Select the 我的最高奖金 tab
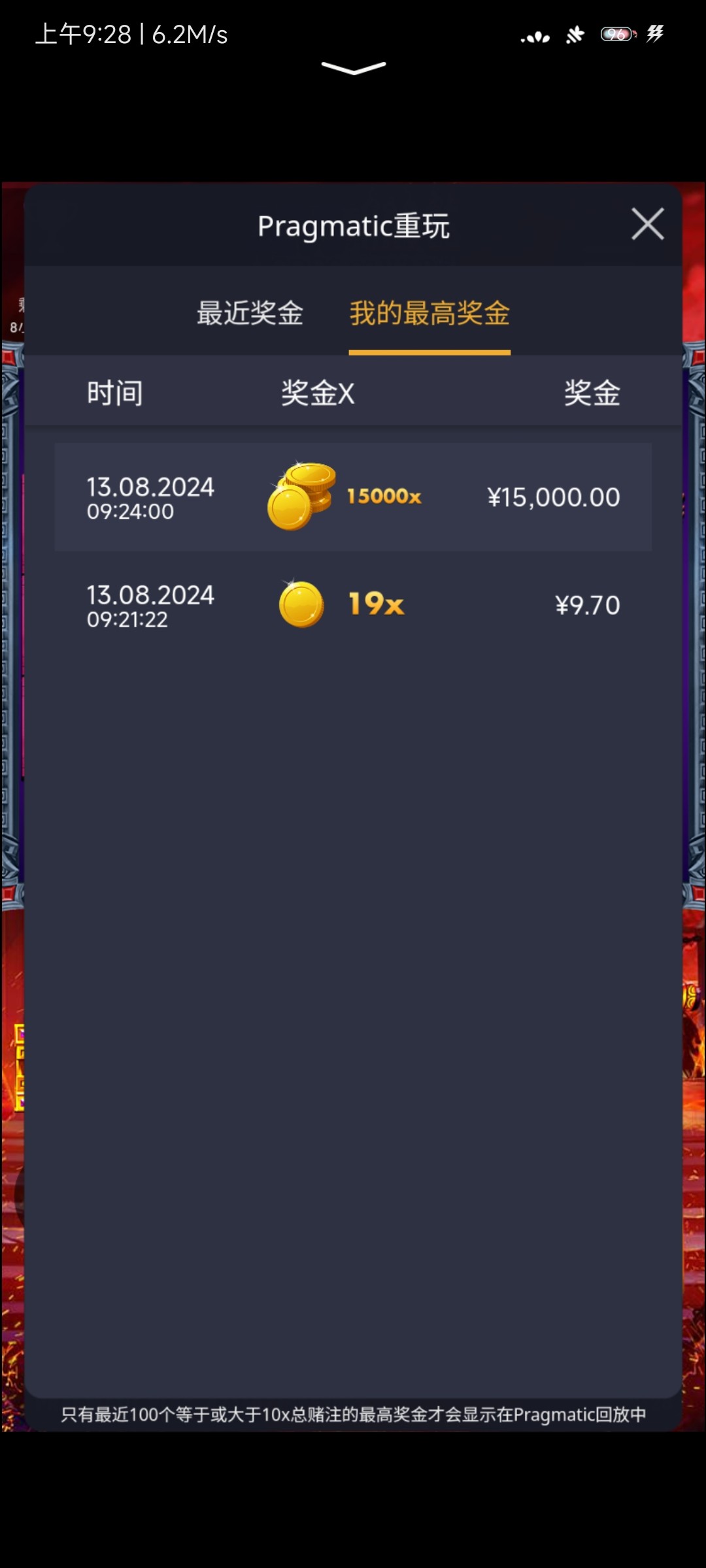The image size is (706, 1568). (x=429, y=313)
